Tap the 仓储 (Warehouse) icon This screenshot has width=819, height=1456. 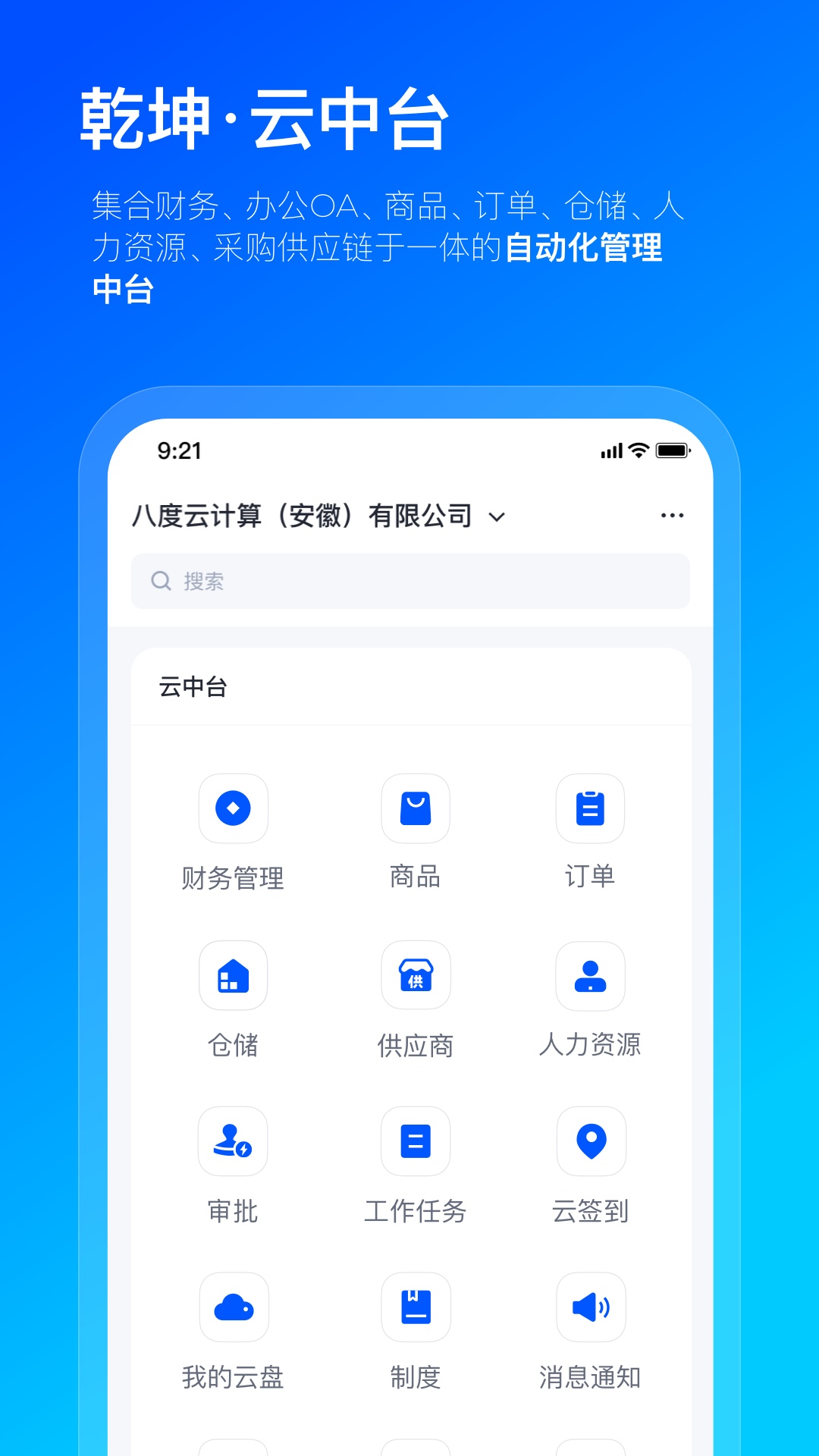(x=233, y=976)
